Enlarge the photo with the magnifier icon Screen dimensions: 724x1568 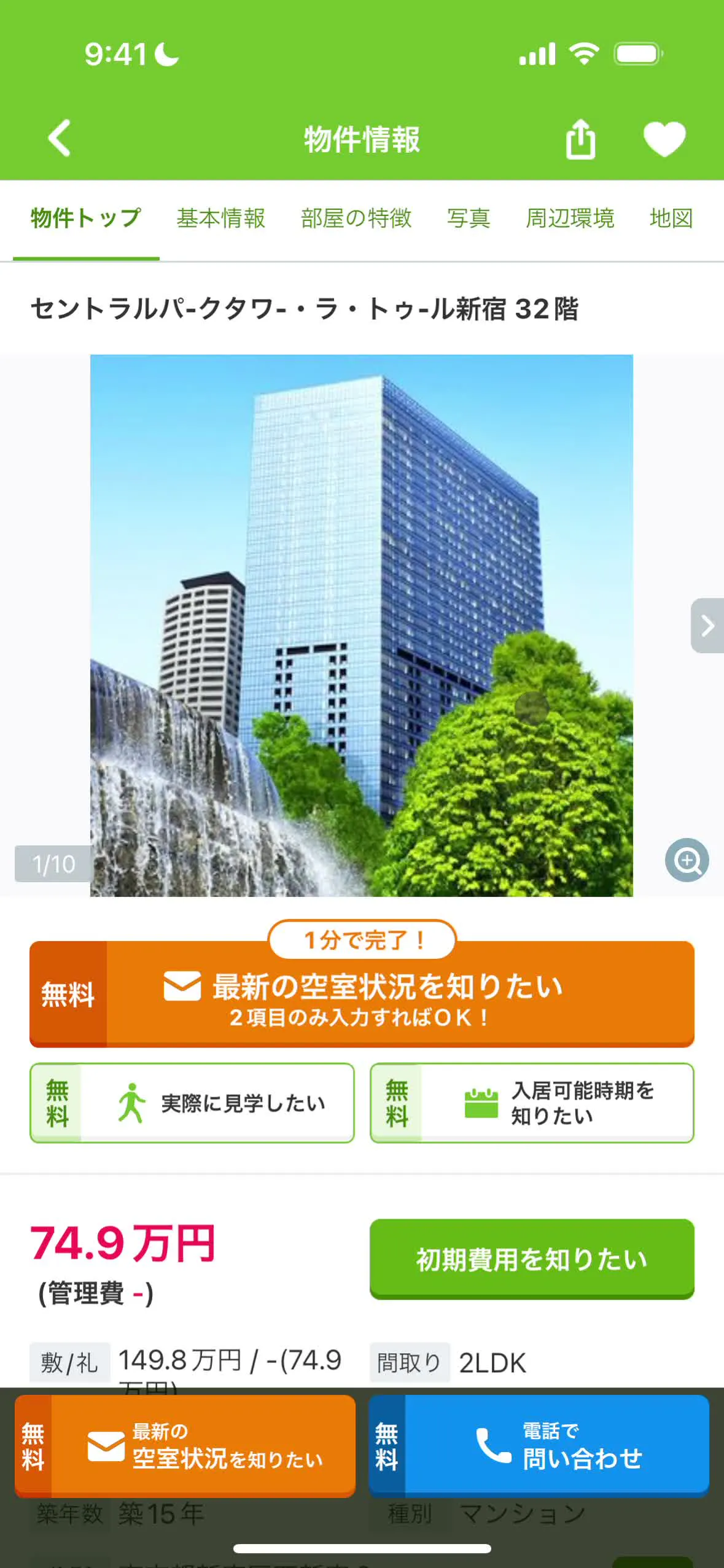[x=687, y=860]
